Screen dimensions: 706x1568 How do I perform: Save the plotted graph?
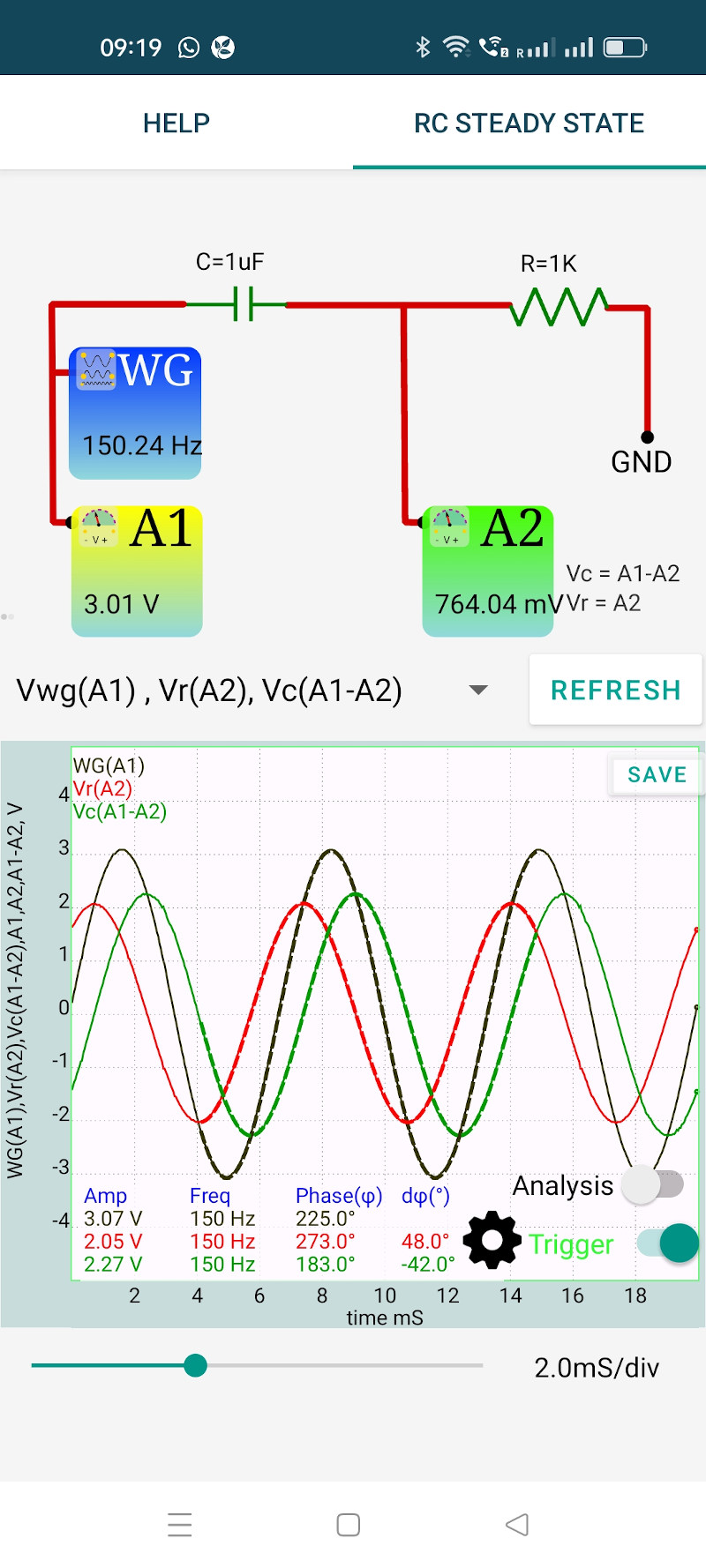coord(656,775)
